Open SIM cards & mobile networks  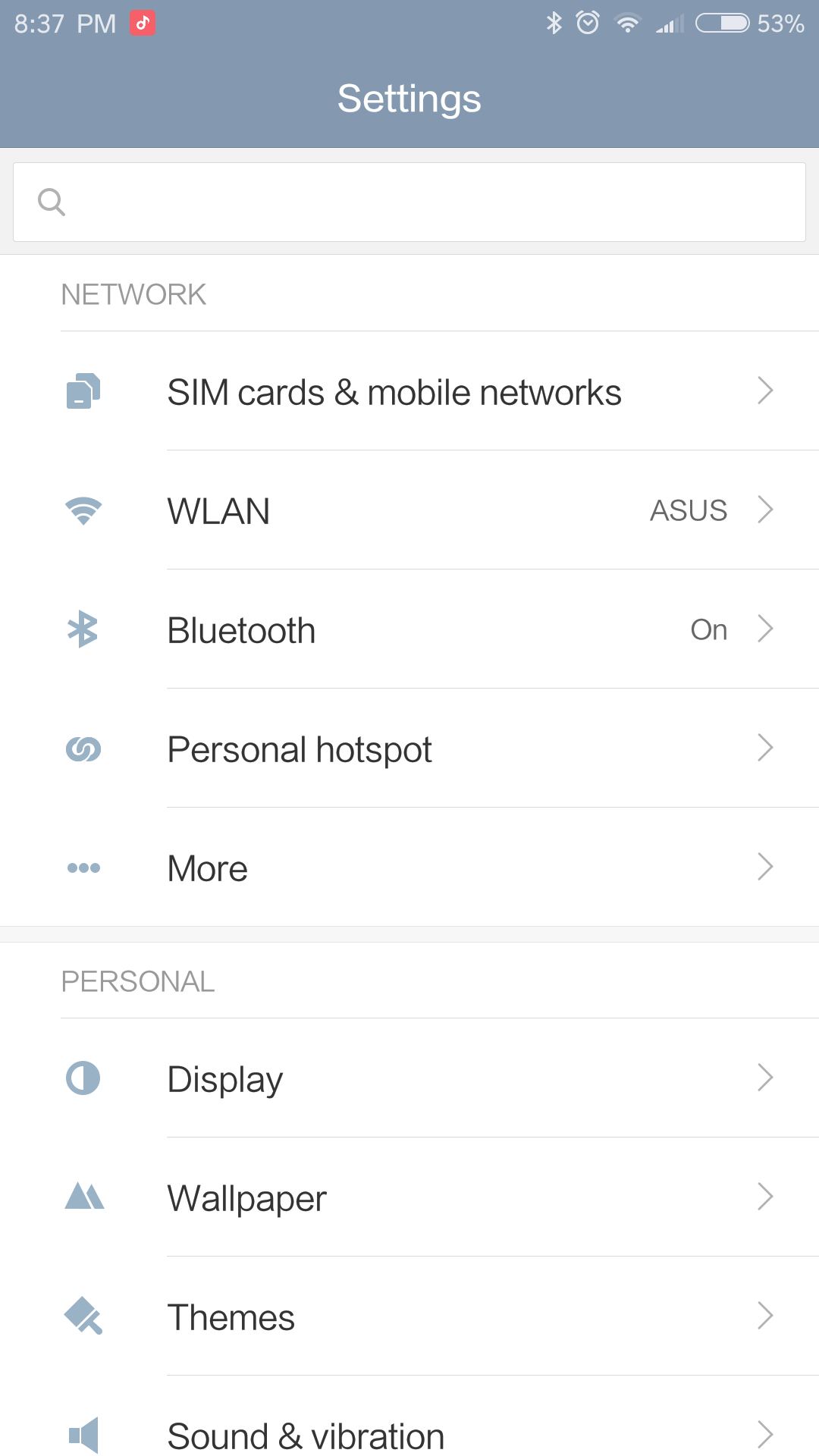click(409, 391)
